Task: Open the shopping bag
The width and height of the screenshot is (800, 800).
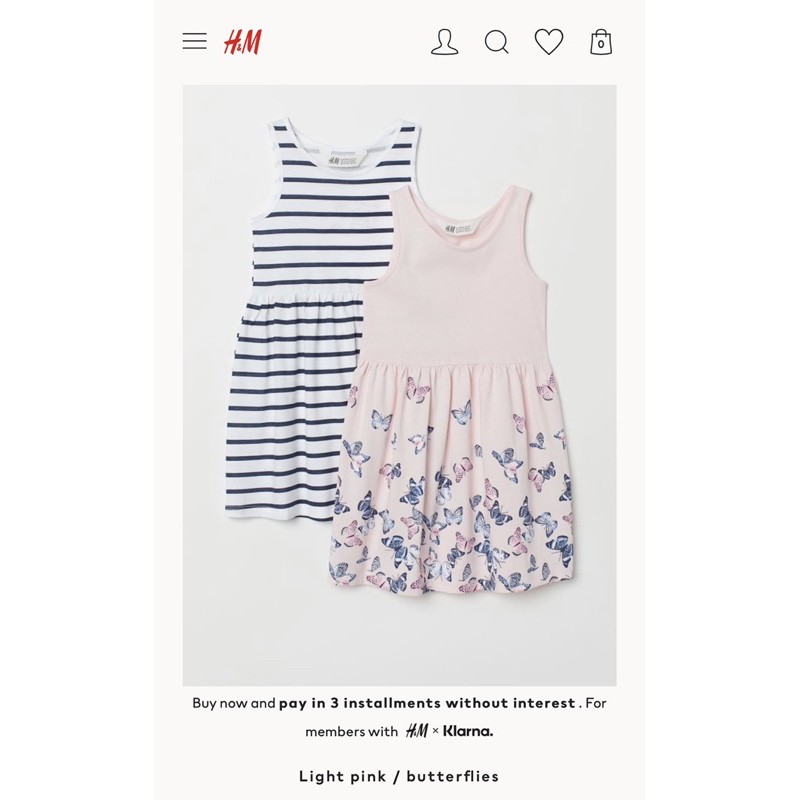Action: (601, 42)
